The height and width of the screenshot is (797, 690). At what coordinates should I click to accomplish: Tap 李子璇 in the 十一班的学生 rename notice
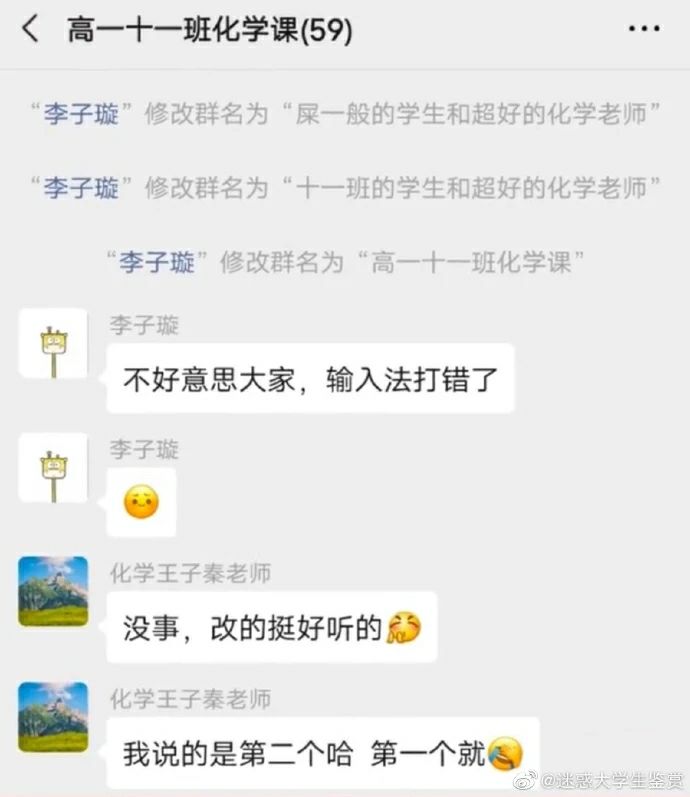81,187
